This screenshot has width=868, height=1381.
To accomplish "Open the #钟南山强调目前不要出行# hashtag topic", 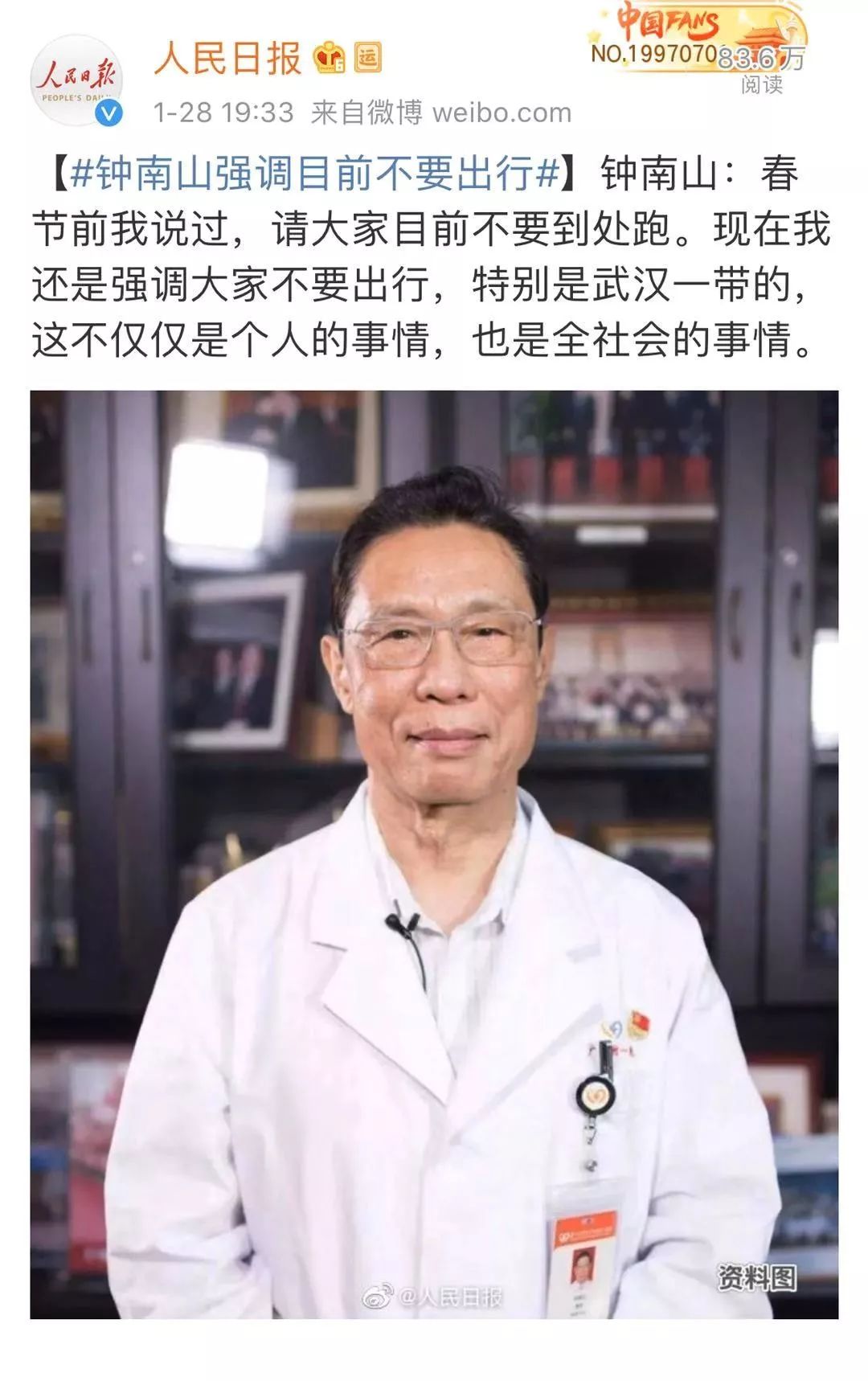I will [314, 174].
